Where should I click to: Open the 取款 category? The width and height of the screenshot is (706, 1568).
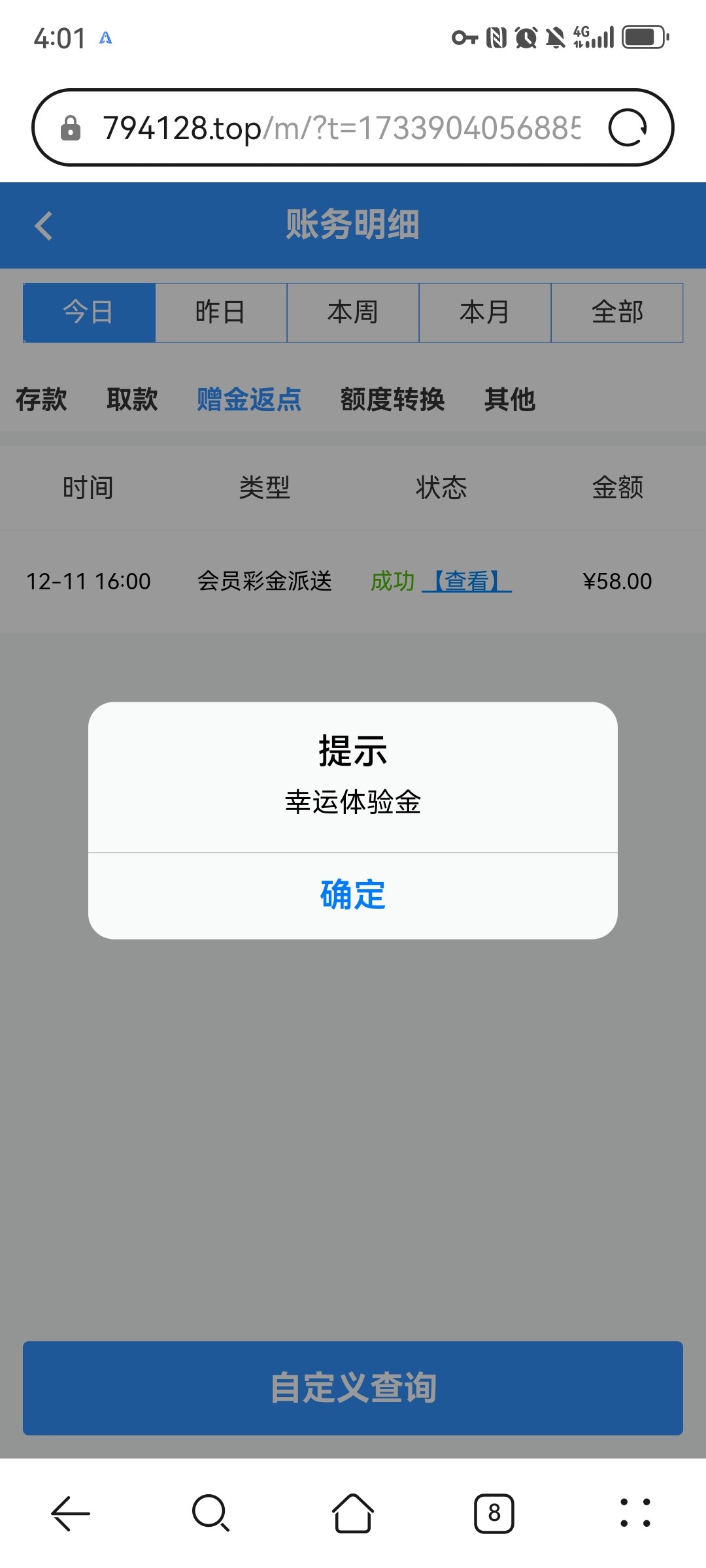(x=132, y=399)
